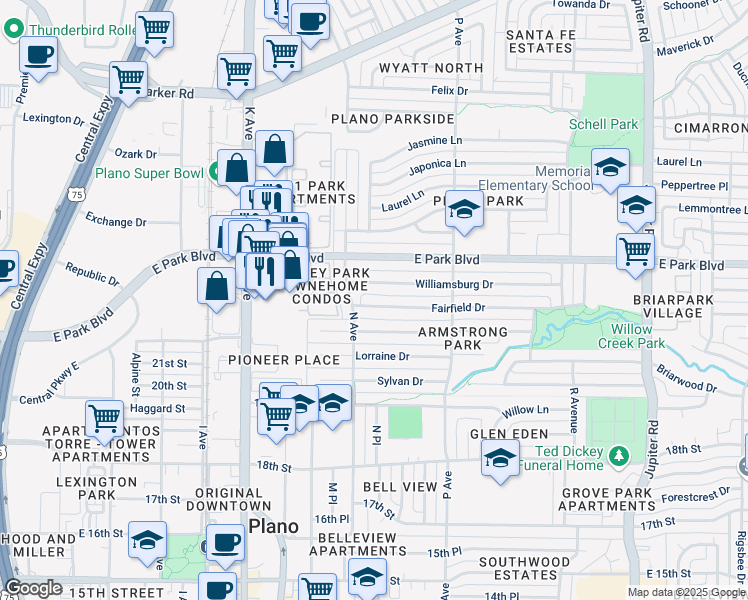Screen dimensions: 748x600
Task: Tap school marker beside Memorial Elementary School
Action: pyautogui.click(x=609, y=168)
